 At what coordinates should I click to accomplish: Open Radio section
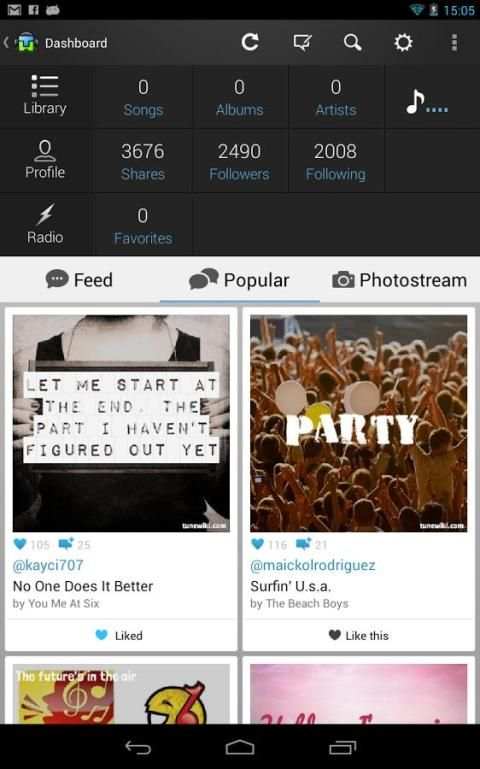point(45,225)
